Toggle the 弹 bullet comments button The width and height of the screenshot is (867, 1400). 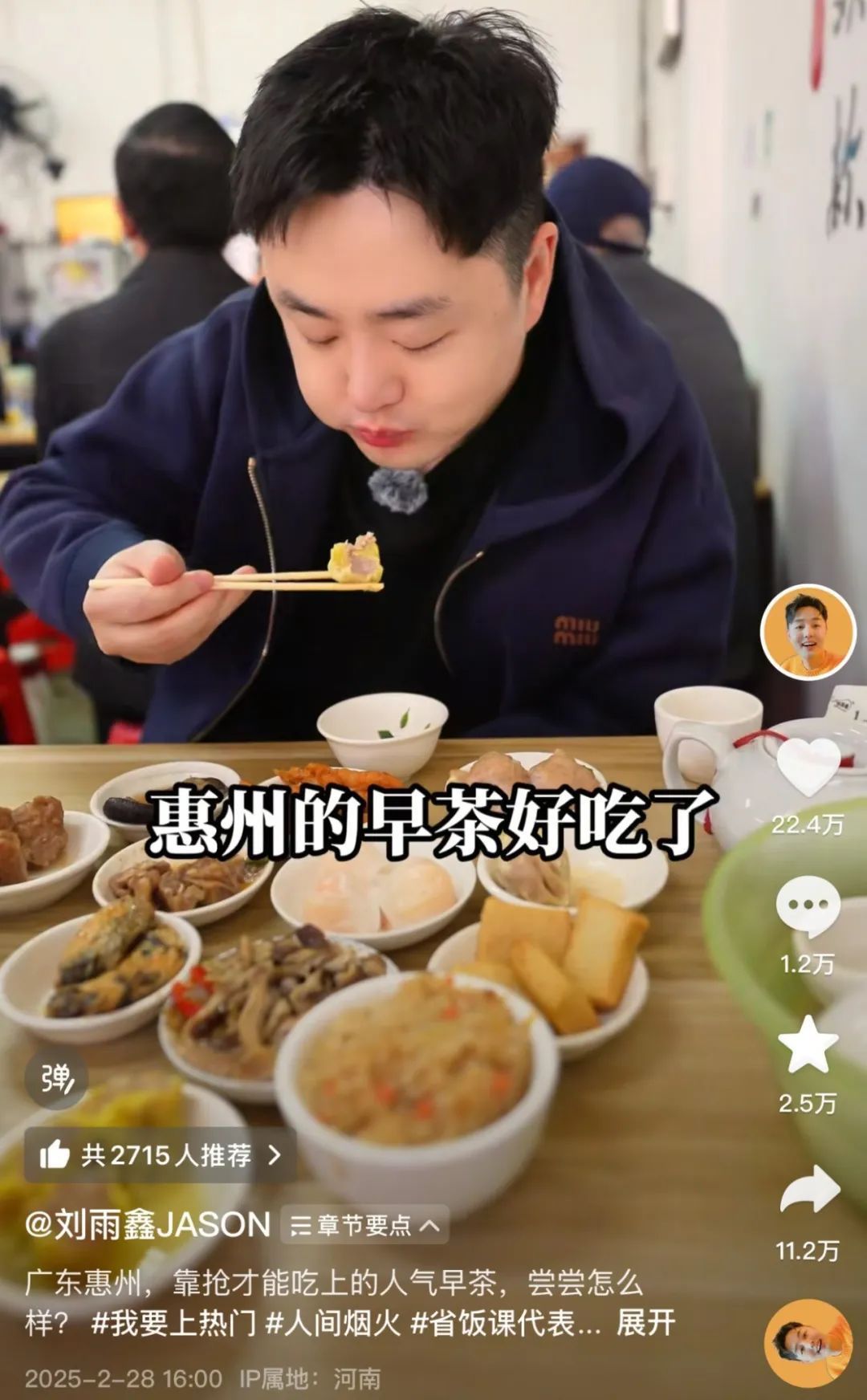click(x=56, y=1078)
